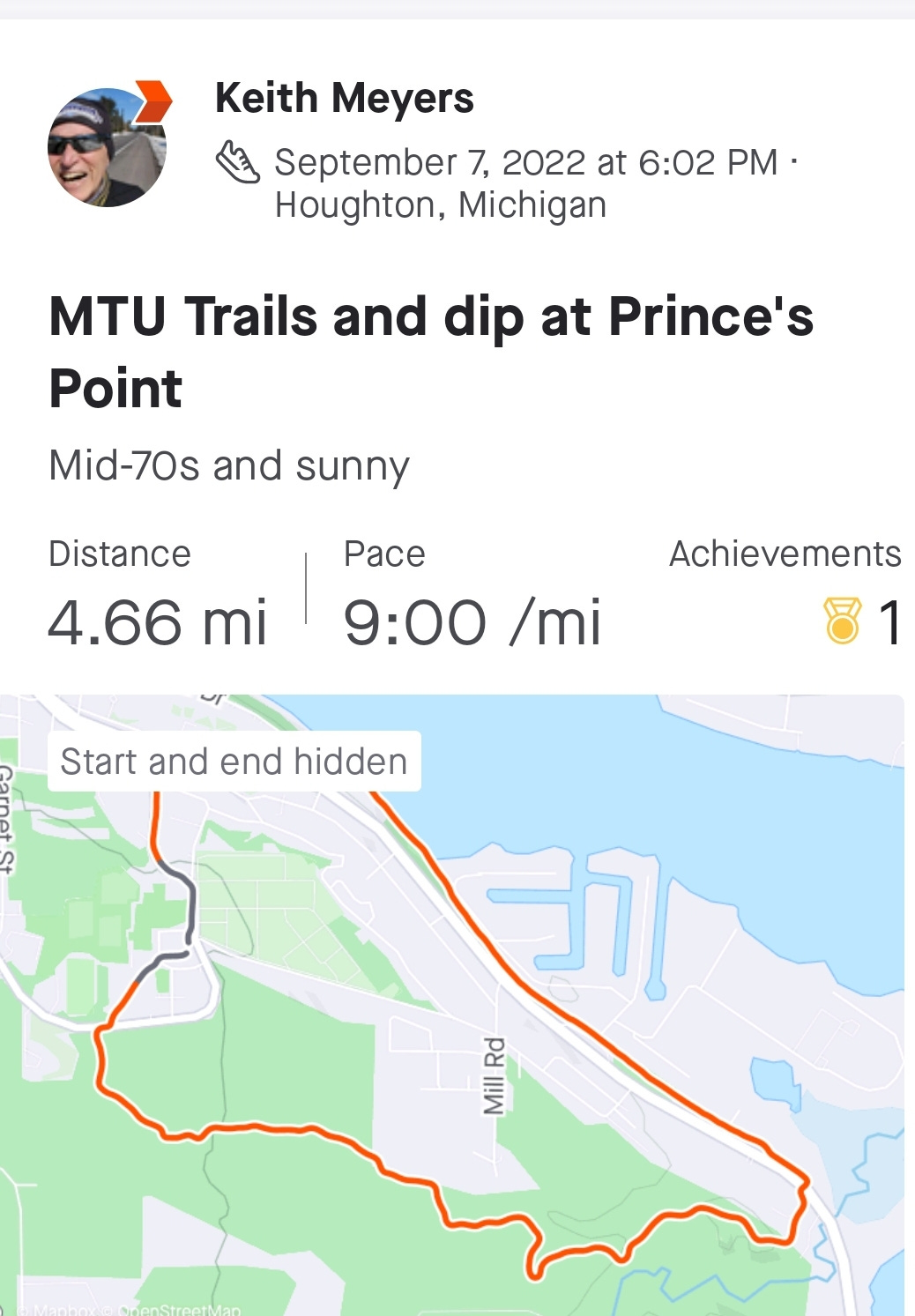Screen dimensions: 915x1316
Task: Tap the athlete name Keith Meyers
Action: (x=345, y=98)
